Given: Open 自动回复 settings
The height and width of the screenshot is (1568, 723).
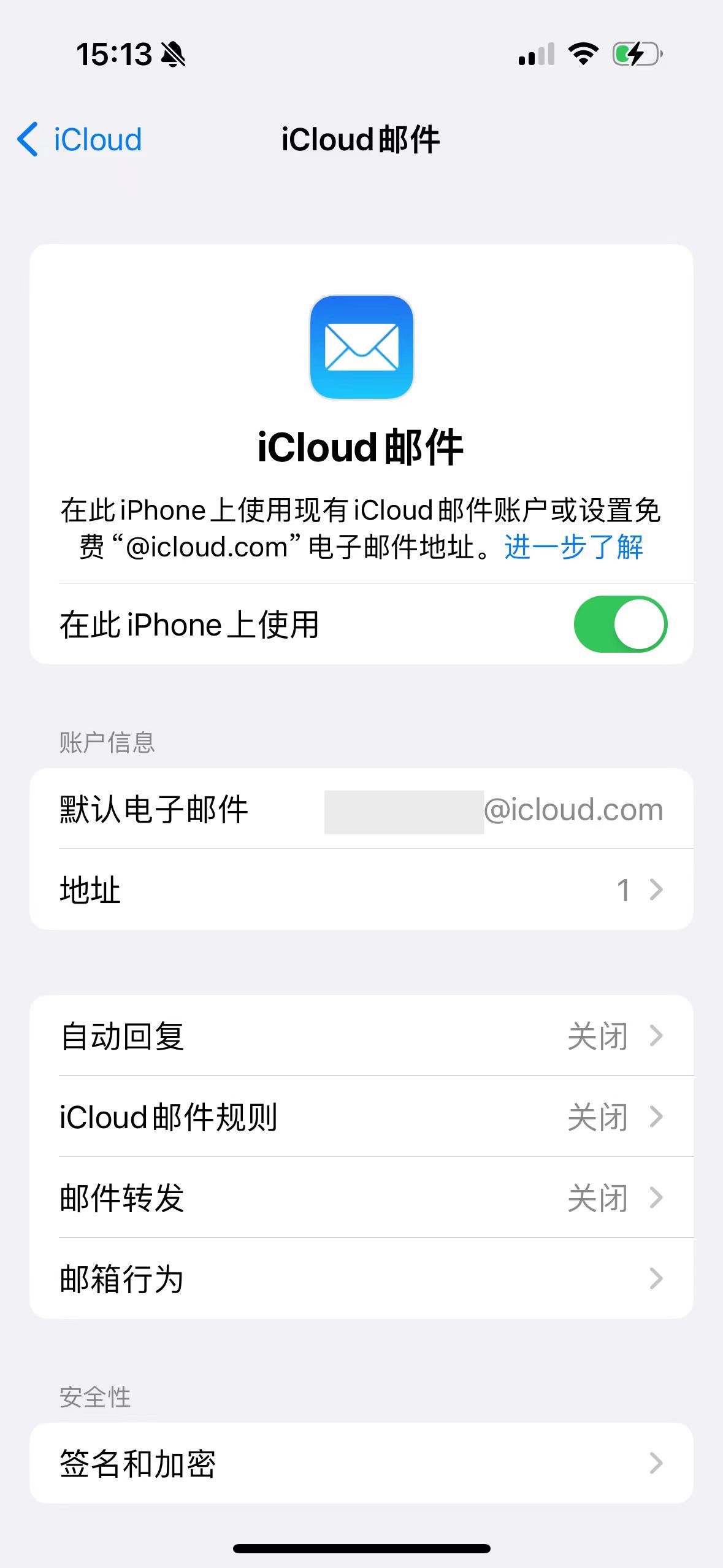Looking at the screenshot, I should pos(361,1036).
